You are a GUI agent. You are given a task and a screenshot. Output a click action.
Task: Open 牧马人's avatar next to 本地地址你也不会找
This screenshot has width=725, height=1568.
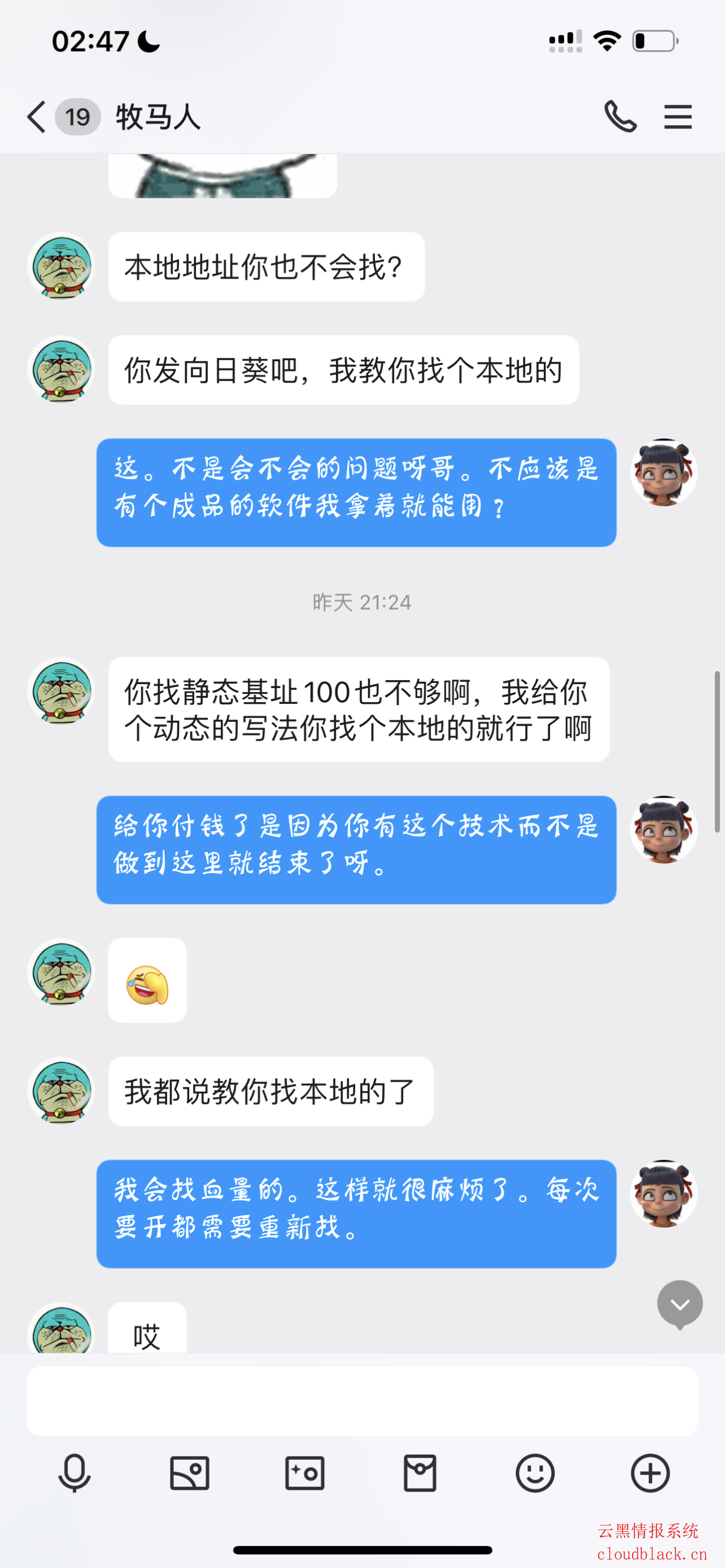click(x=61, y=266)
